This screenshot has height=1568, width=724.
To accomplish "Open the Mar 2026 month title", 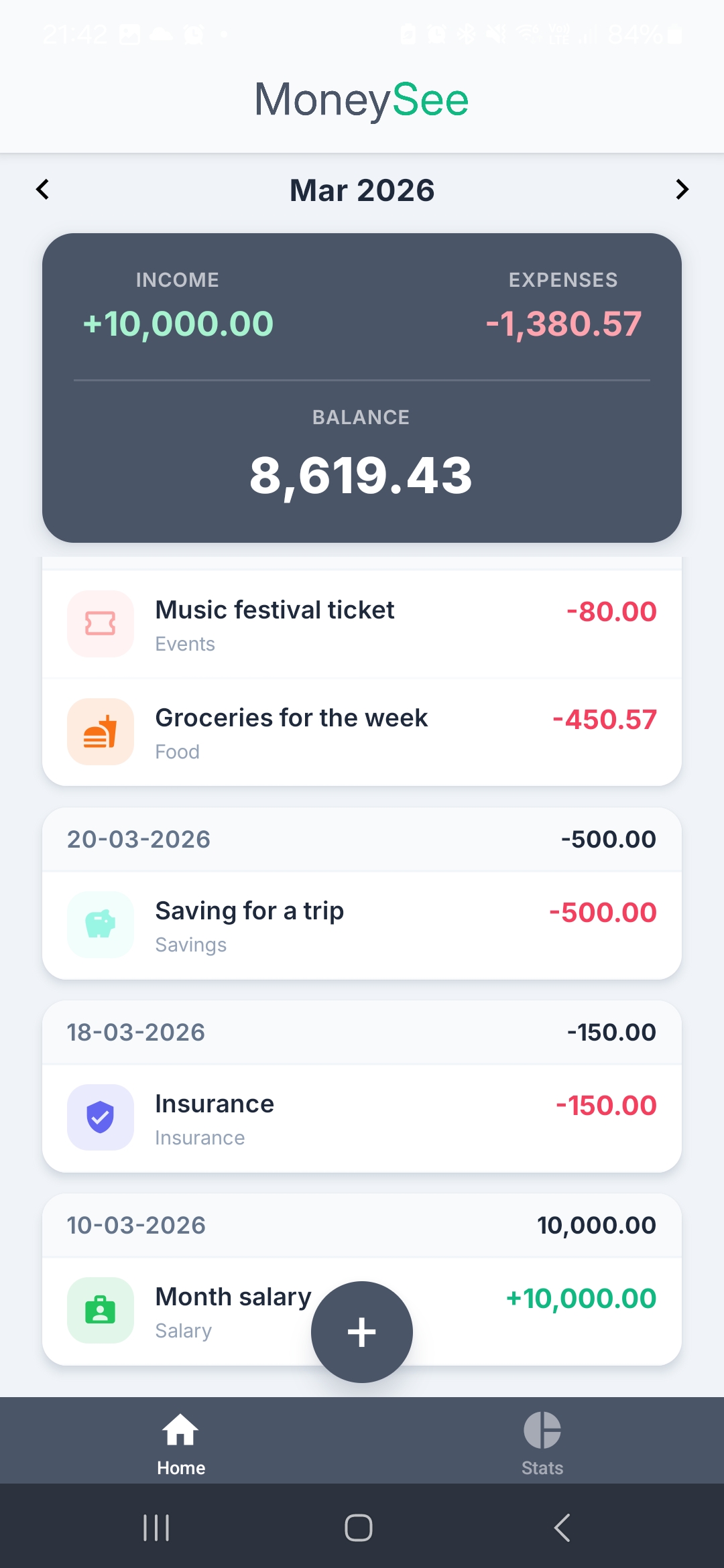I will coord(361,190).
